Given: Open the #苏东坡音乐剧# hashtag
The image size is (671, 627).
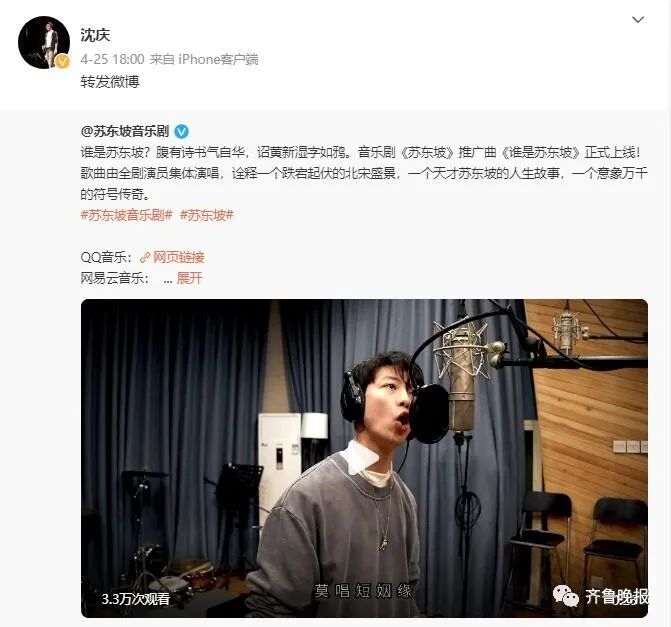Looking at the screenshot, I should 126,215.
